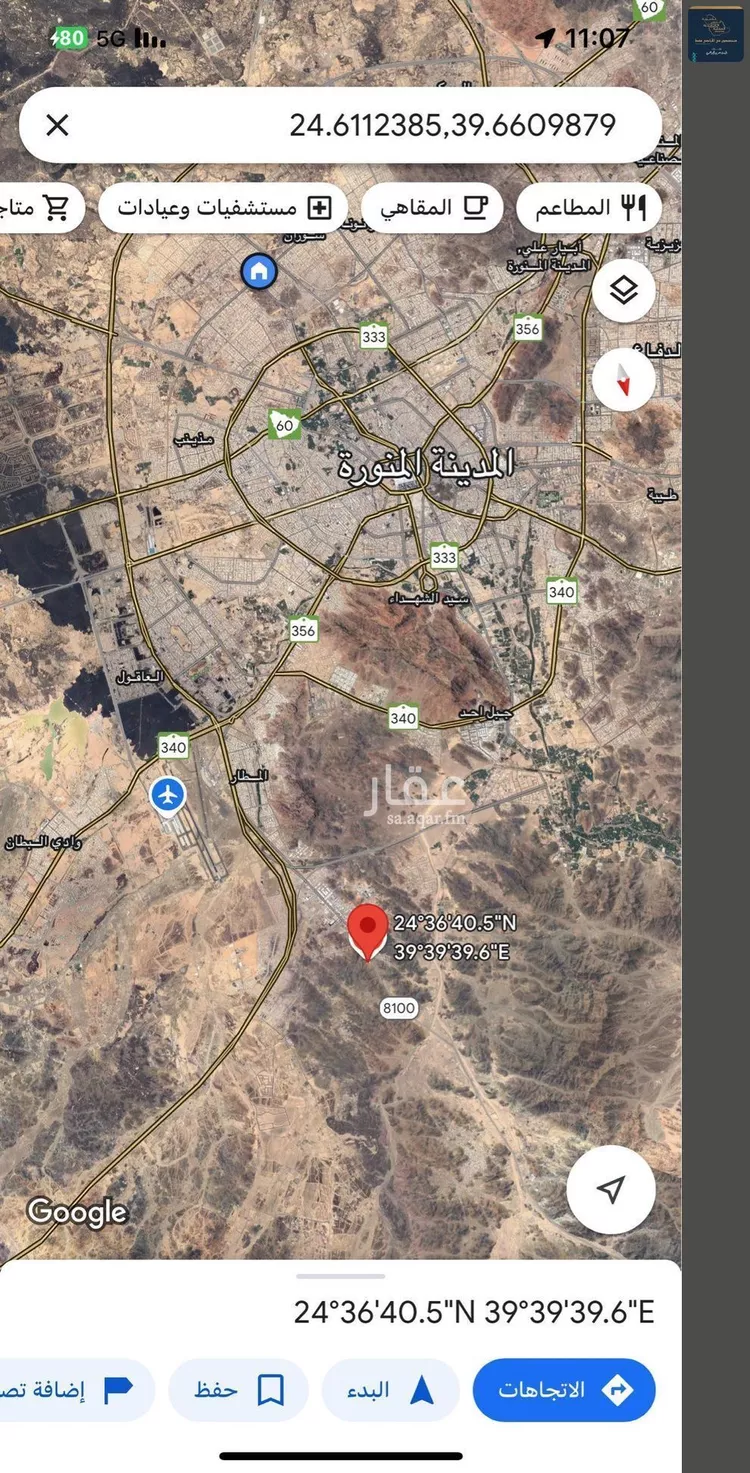Open the map layers button
This screenshot has height=1473, width=750.
624,291
